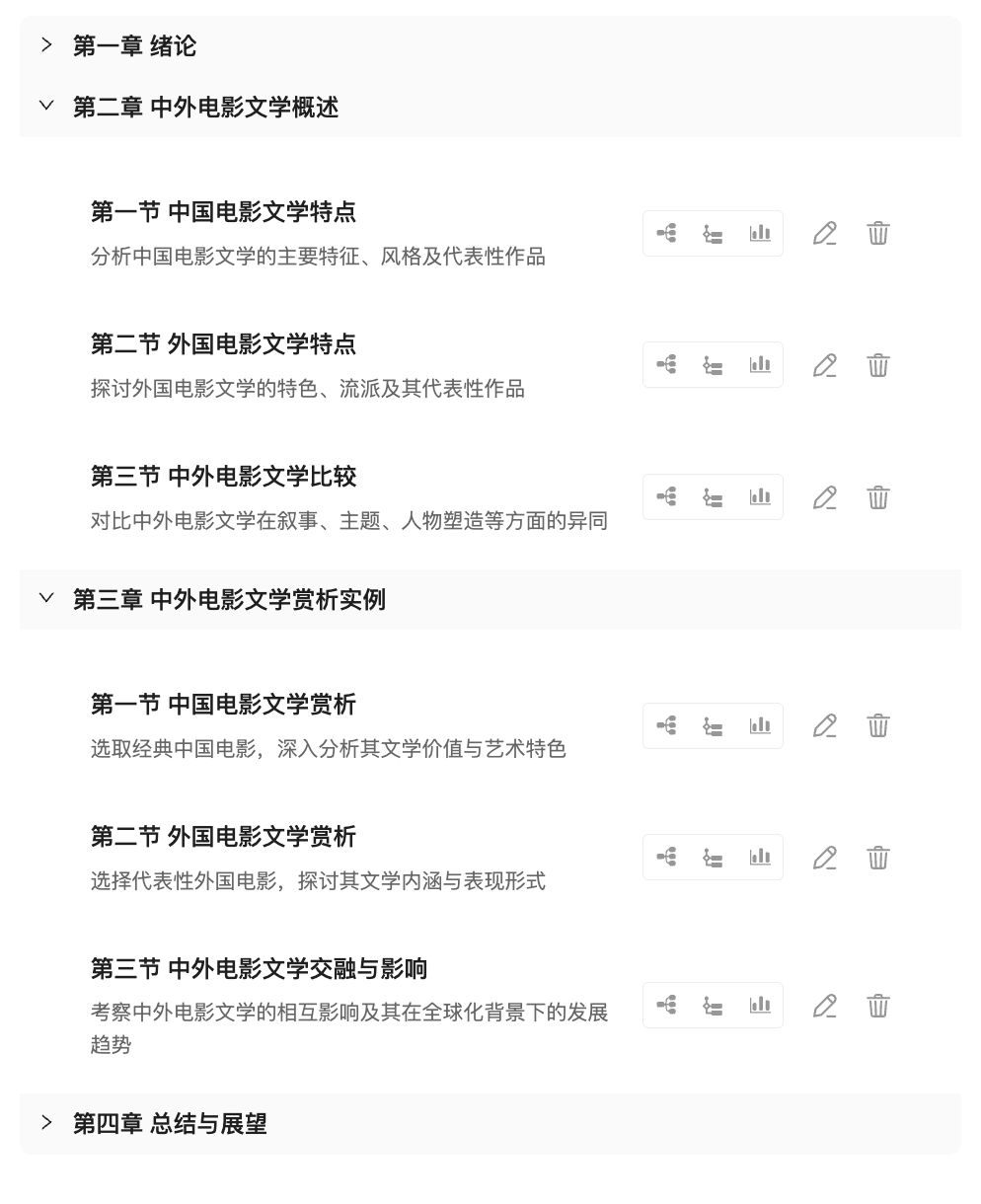Delete the section 第三节 中外电影文学比较
Viewport: 981px width, 1204px height.
tap(878, 496)
